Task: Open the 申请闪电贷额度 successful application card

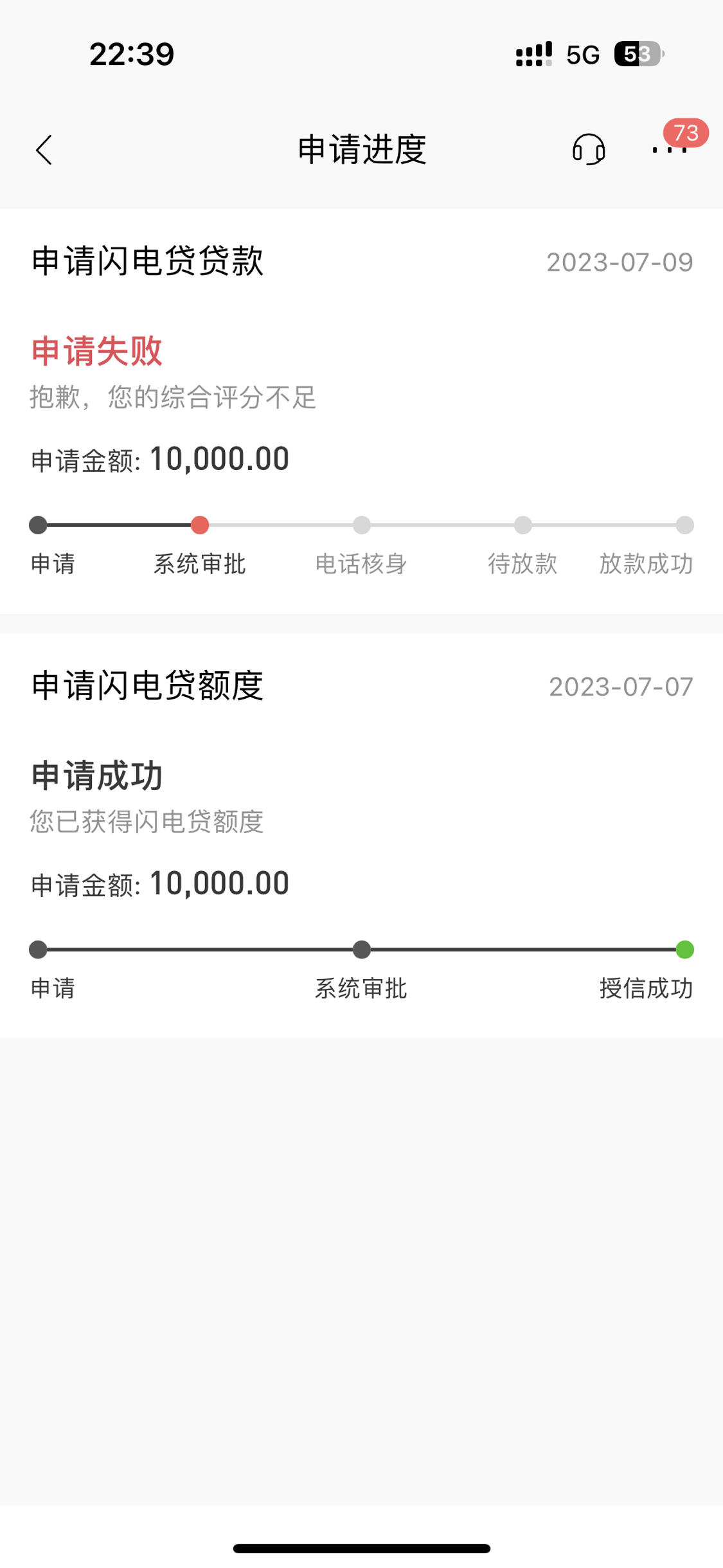Action: tap(361, 835)
